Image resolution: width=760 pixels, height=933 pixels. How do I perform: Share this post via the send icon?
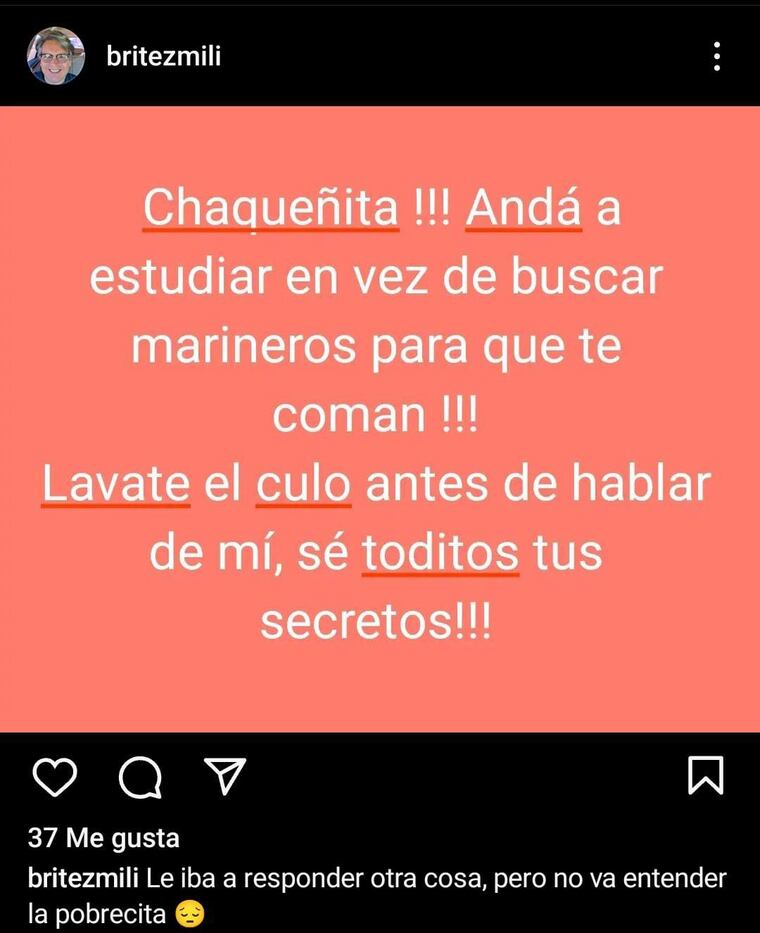[x=225, y=775]
